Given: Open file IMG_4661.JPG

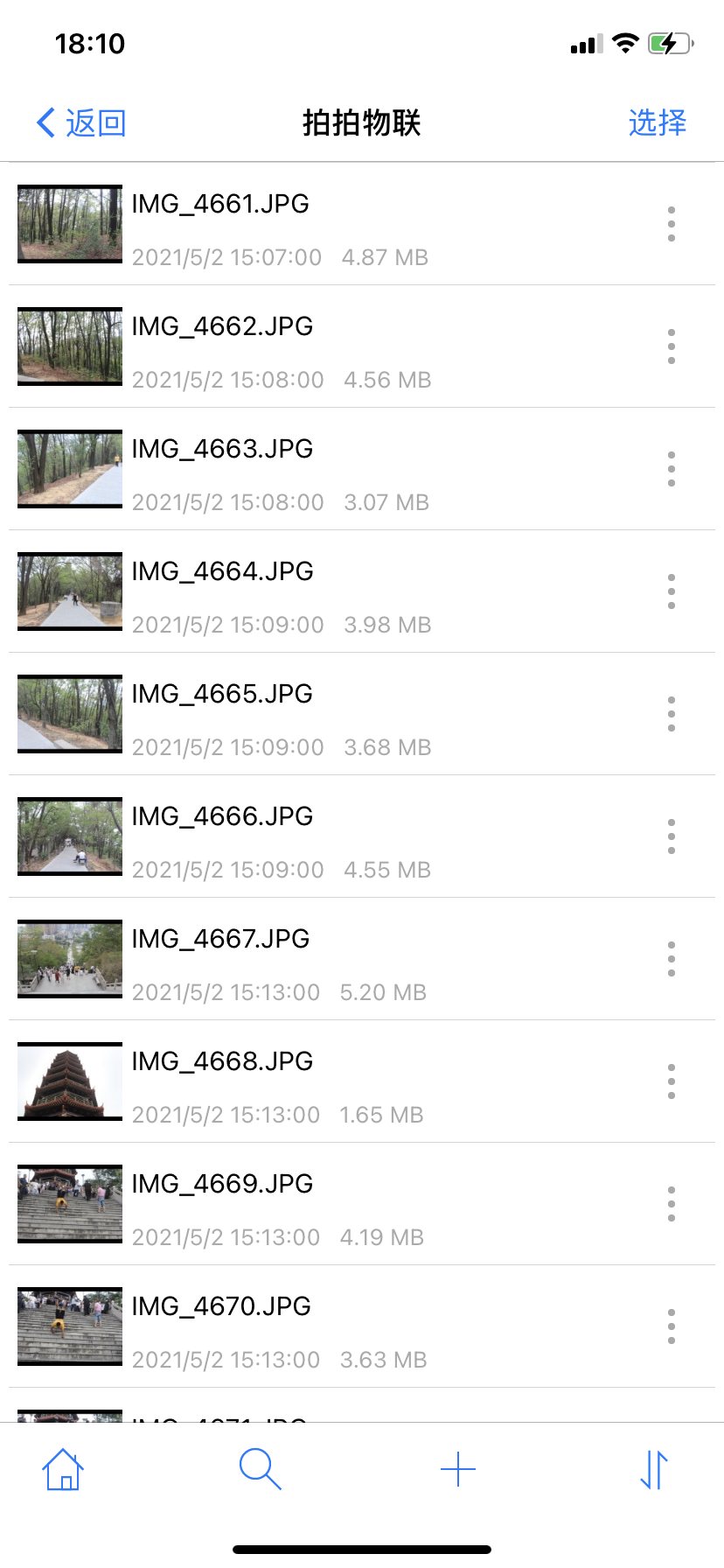Looking at the screenshot, I should [x=220, y=205].
